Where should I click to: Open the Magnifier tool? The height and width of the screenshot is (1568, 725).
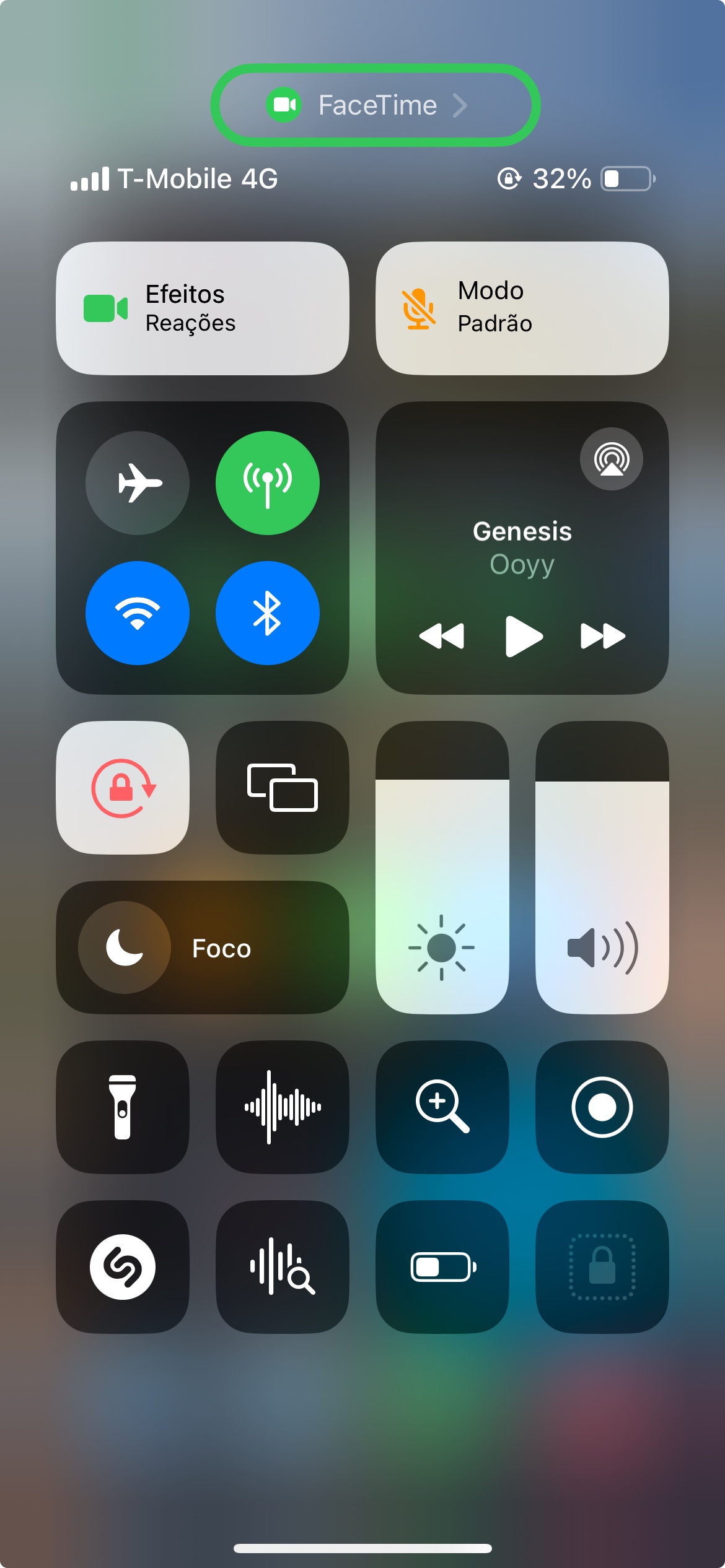(442, 1107)
